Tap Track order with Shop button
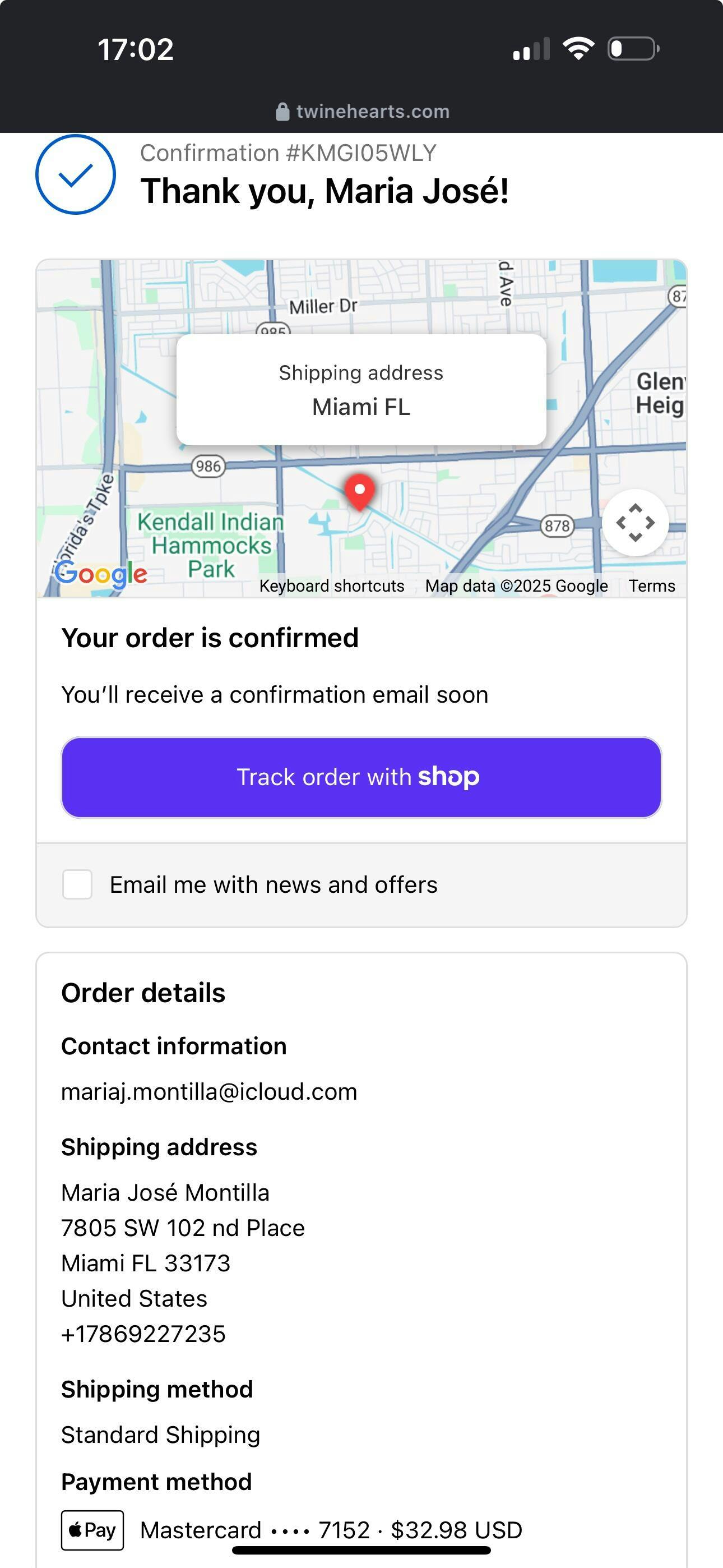This screenshot has height=1568, width=723. [361, 777]
